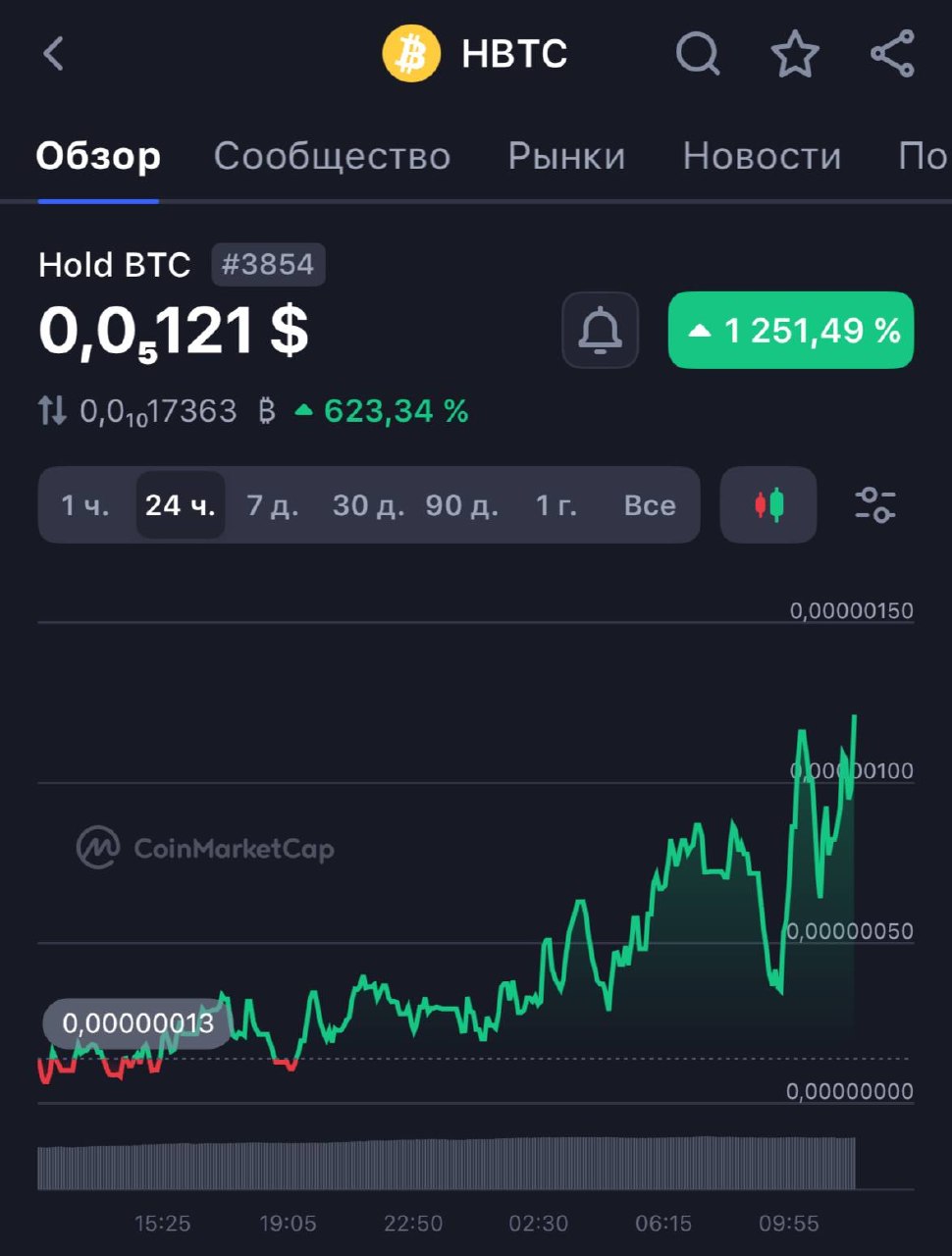Tap the green 1 251,49 % change badge

pos(791,331)
